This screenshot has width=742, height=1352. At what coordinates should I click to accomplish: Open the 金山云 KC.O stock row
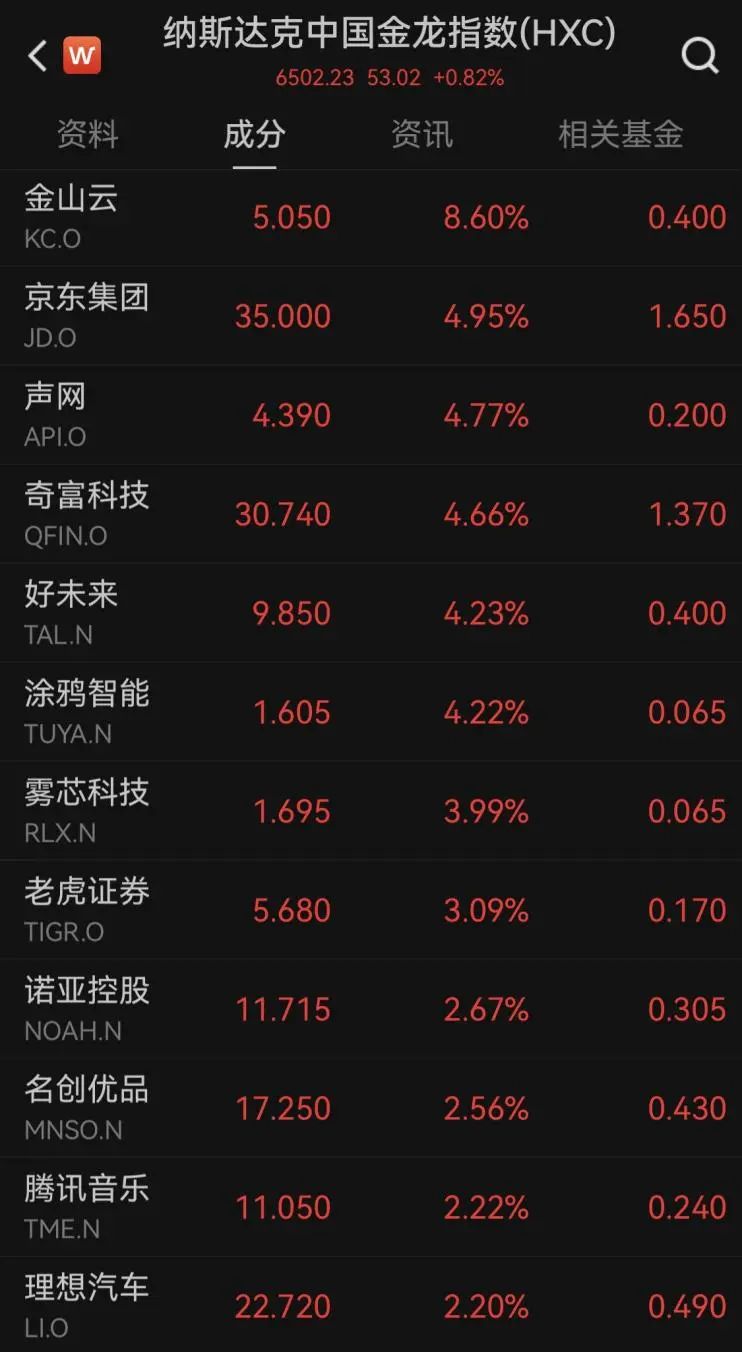point(371,217)
